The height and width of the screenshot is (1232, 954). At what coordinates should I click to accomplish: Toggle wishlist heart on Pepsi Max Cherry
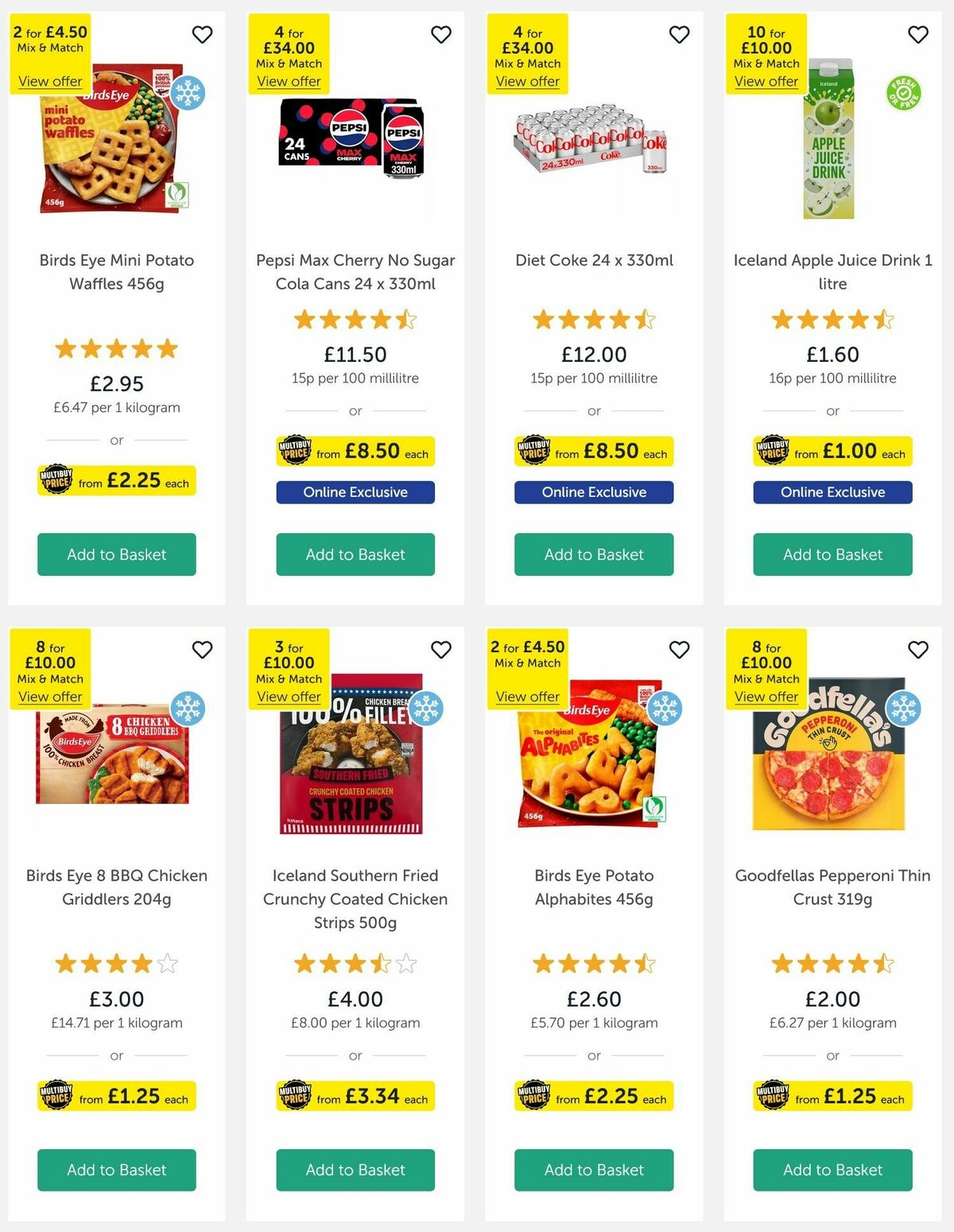[x=441, y=35]
